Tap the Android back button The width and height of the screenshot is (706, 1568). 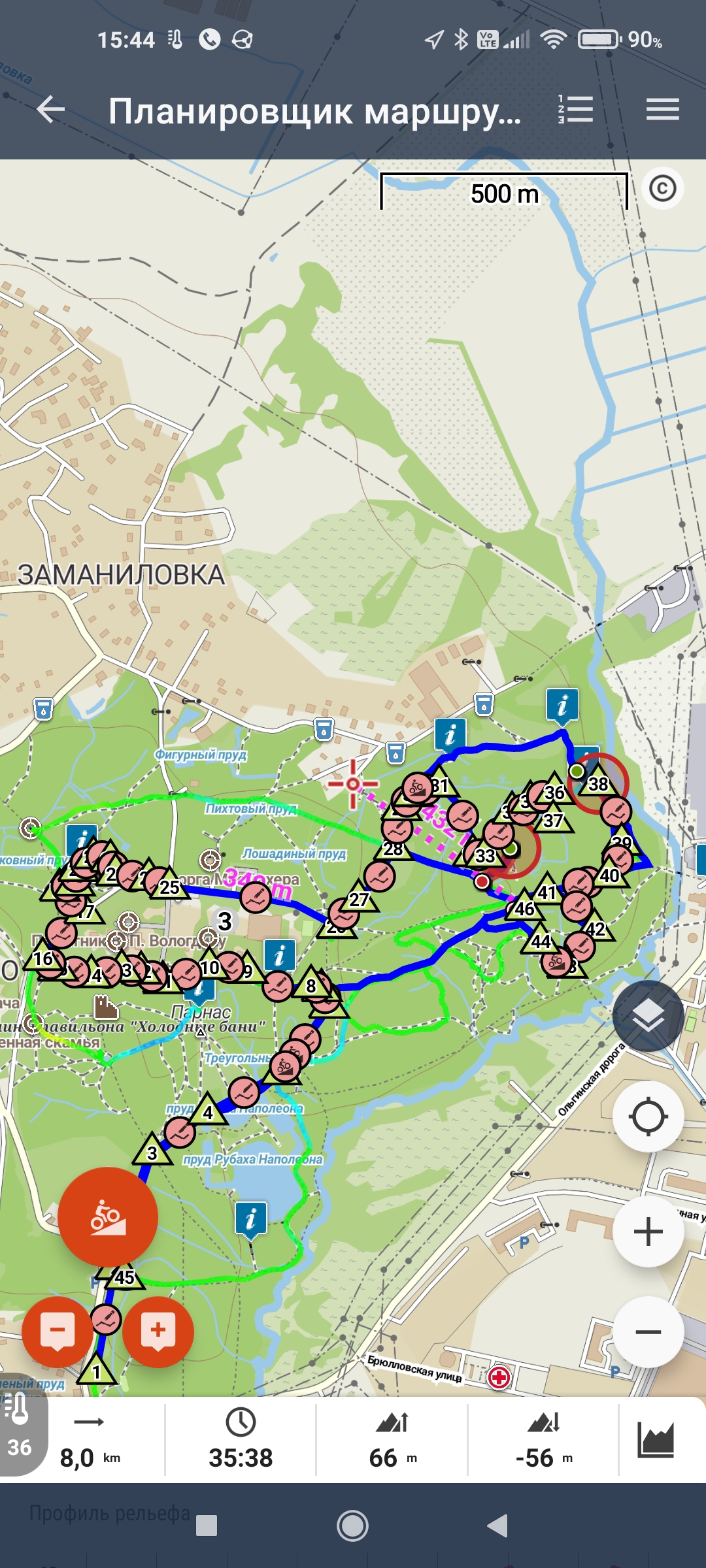[x=498, y=1526]
